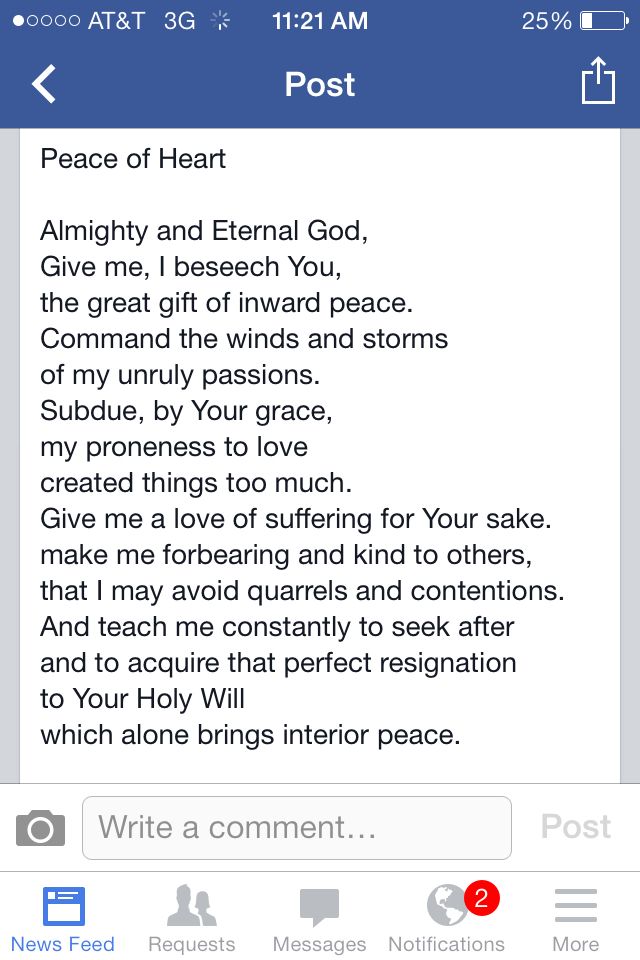Screen dimensions: 640x960
Task: Open the More menu tab
Action: click(x=575, y=918)
